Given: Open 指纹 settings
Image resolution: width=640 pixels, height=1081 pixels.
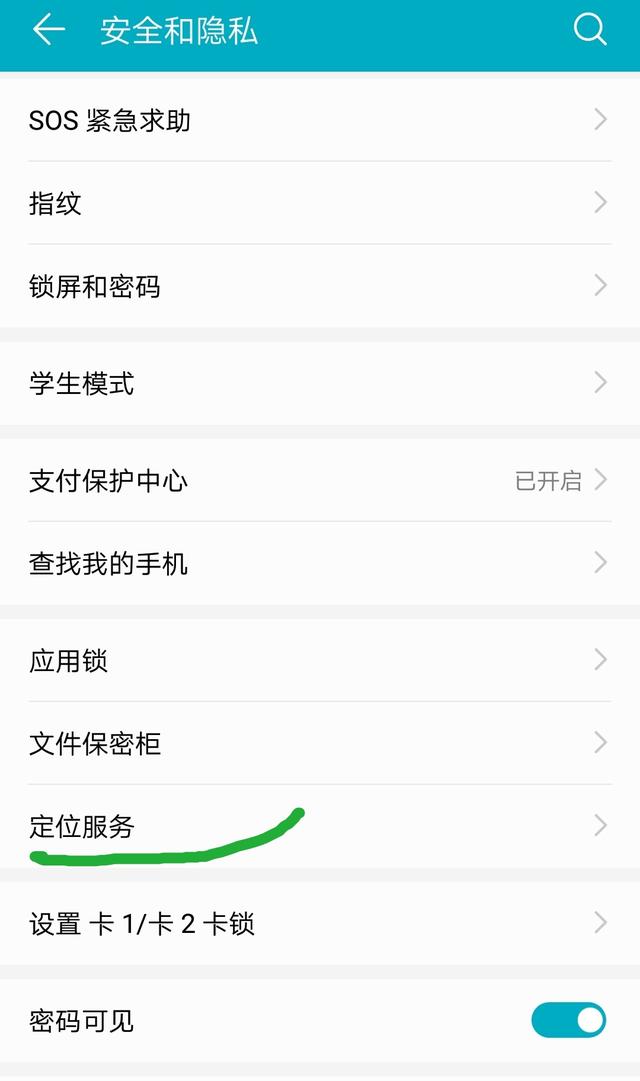Looking at the screenshot, I should 320,204.
